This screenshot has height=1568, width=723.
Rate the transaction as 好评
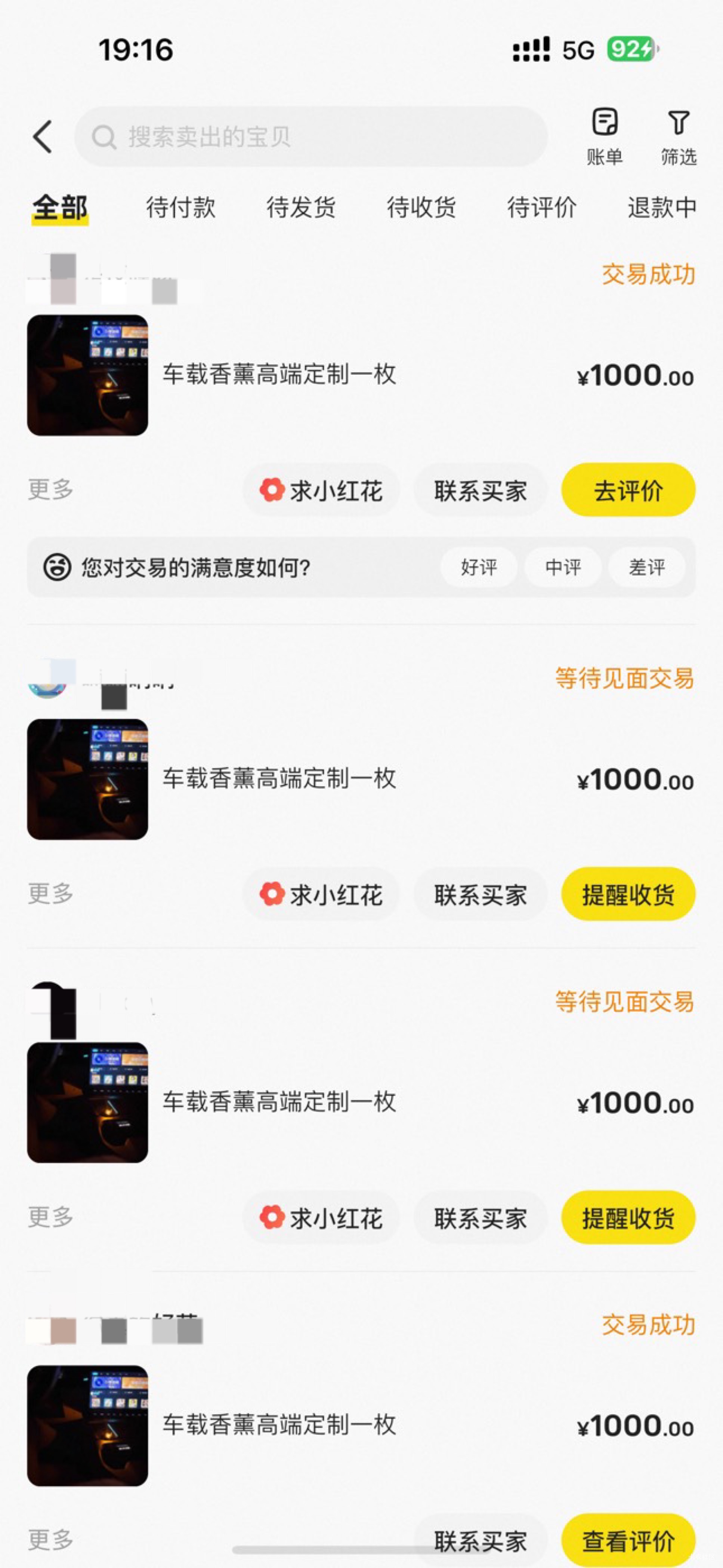coord(479,567)
